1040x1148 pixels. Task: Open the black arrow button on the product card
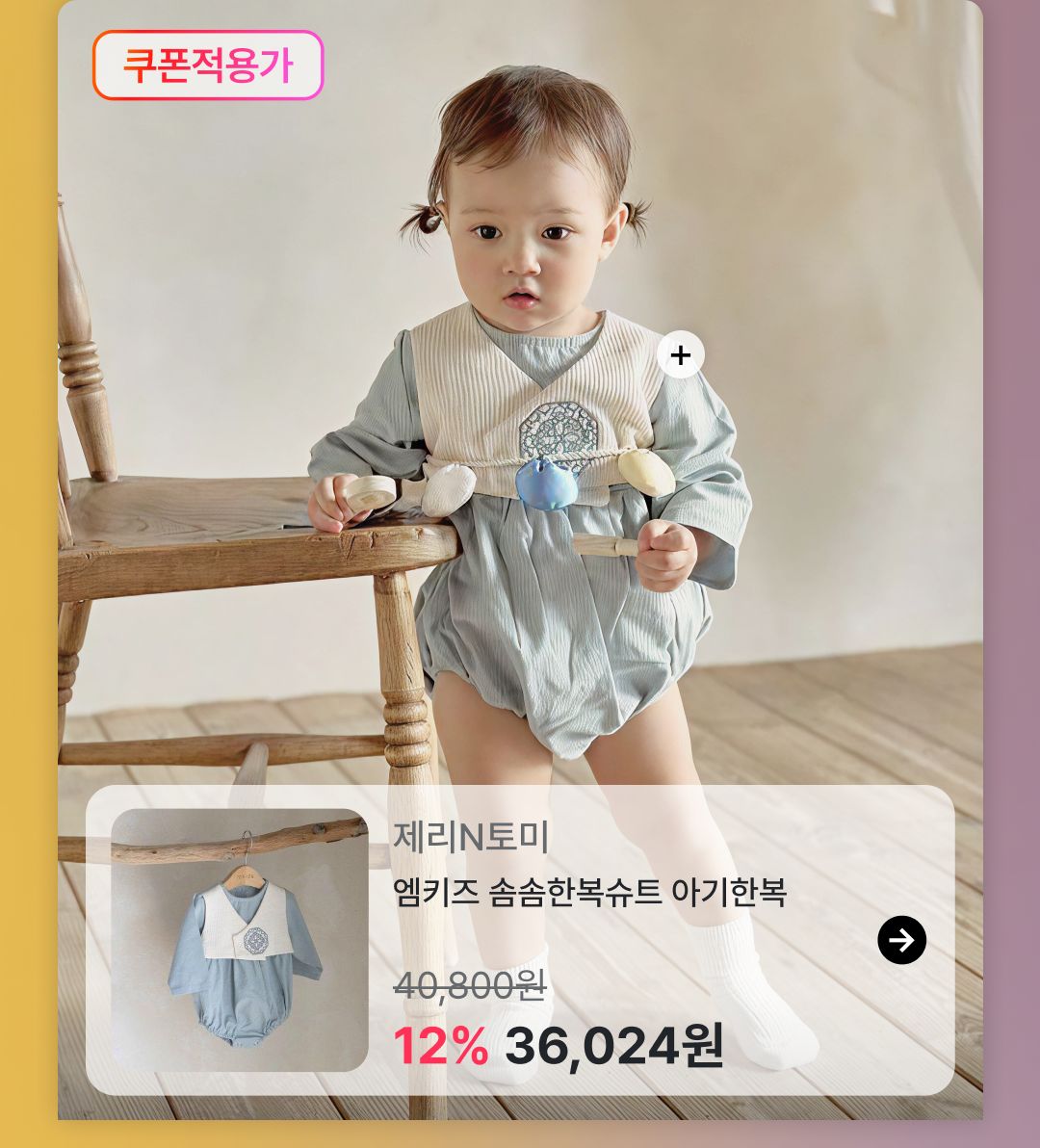click(x=901, y=940)
